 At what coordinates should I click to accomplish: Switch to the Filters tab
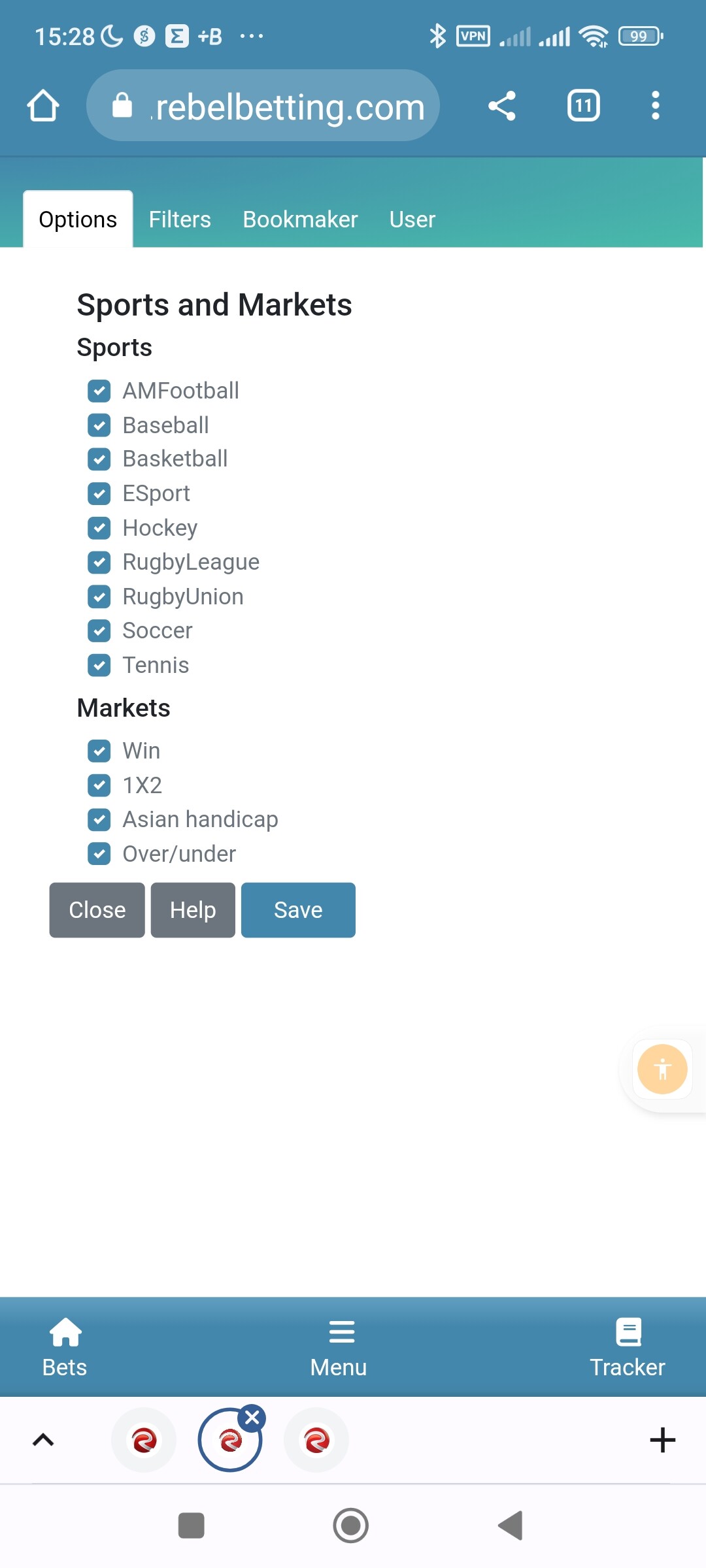[180, 220]
